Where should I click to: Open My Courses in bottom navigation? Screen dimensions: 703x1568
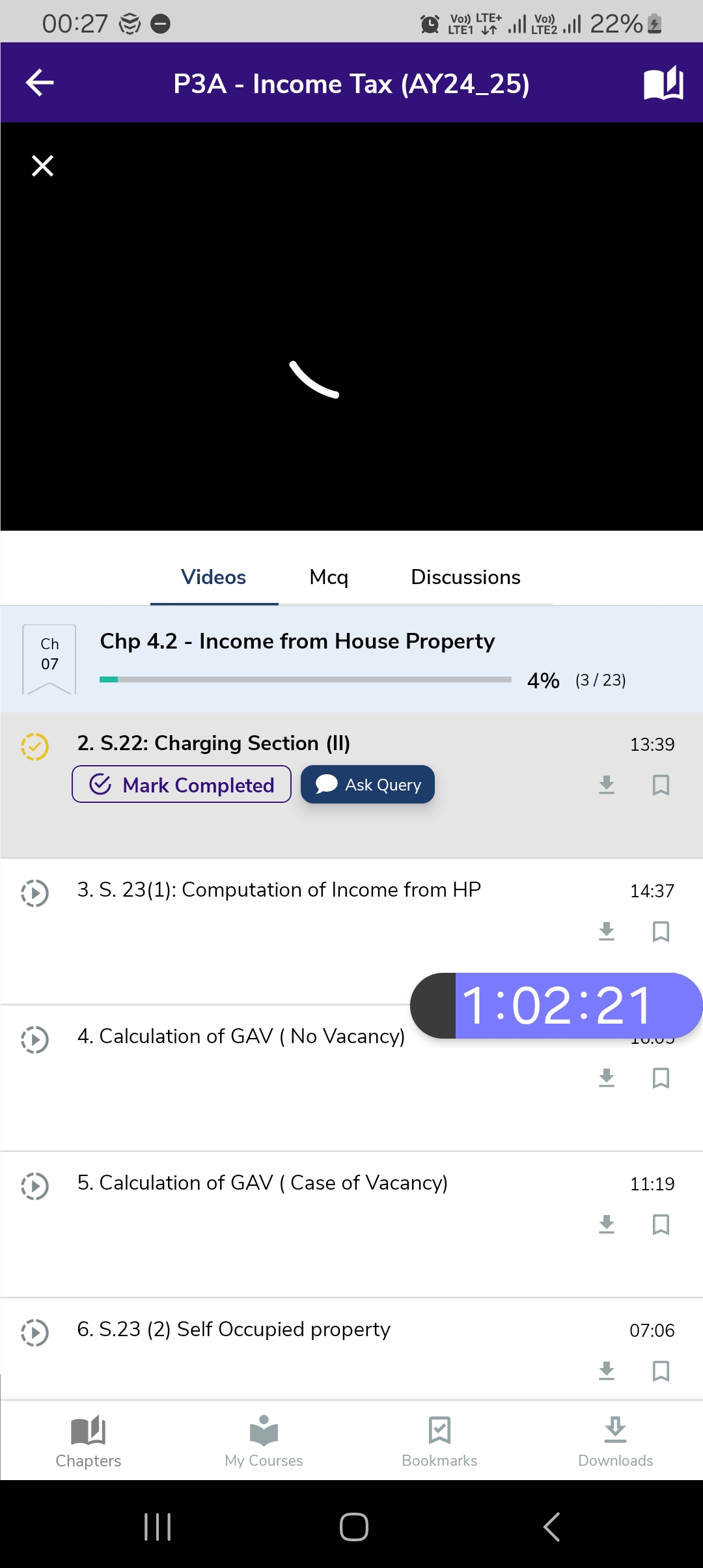[x=264, y=1441]
